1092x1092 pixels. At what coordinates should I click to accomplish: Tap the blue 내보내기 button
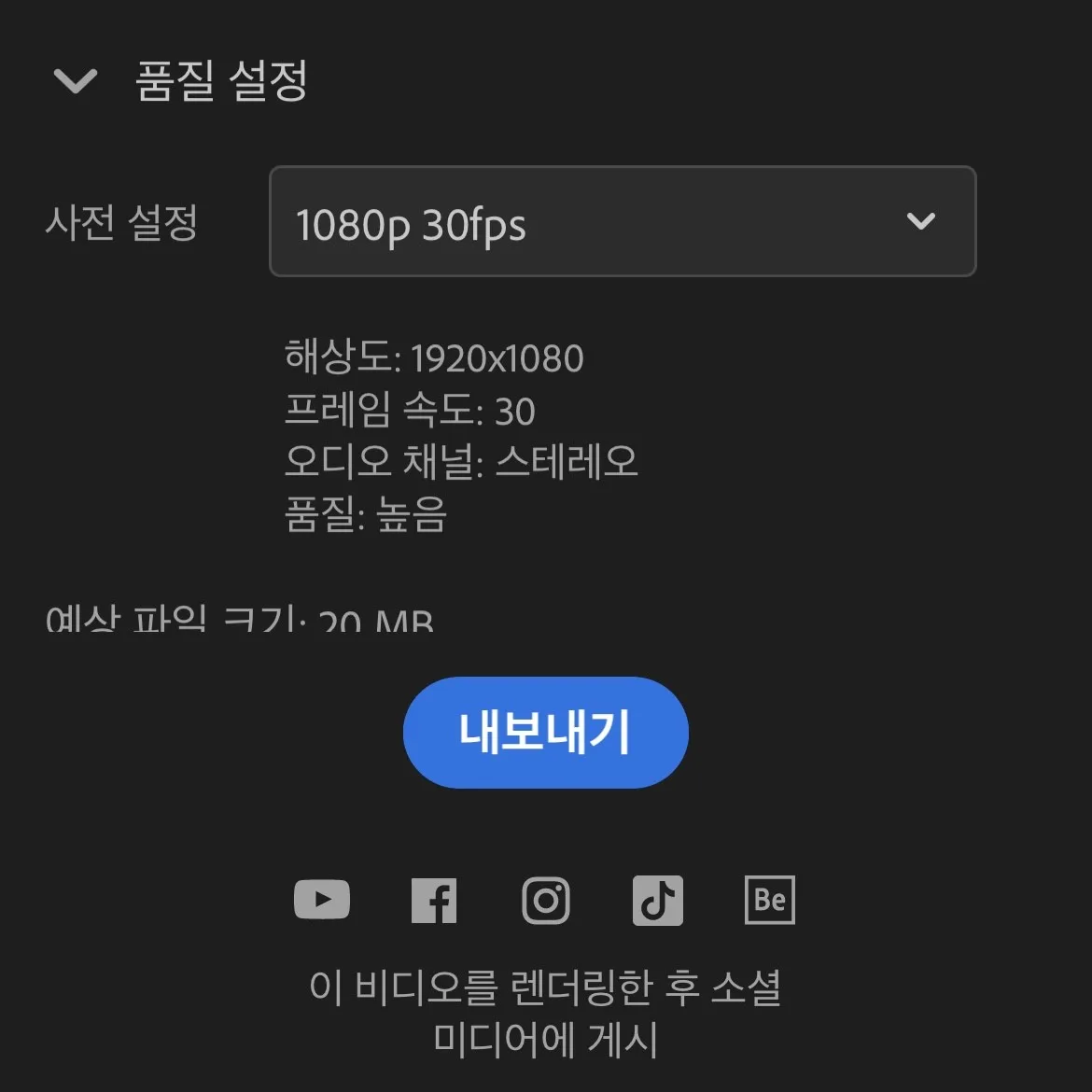point(545,732)
